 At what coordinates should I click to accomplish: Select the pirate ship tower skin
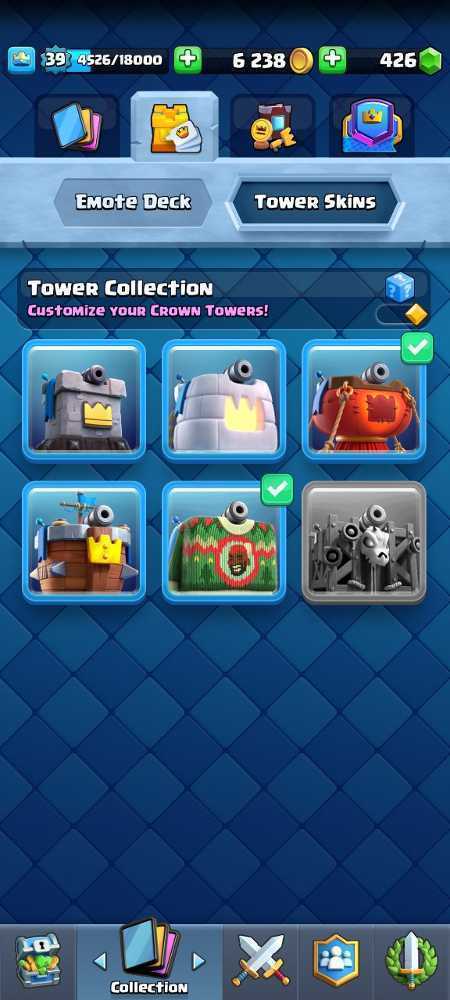coord(84,542)
